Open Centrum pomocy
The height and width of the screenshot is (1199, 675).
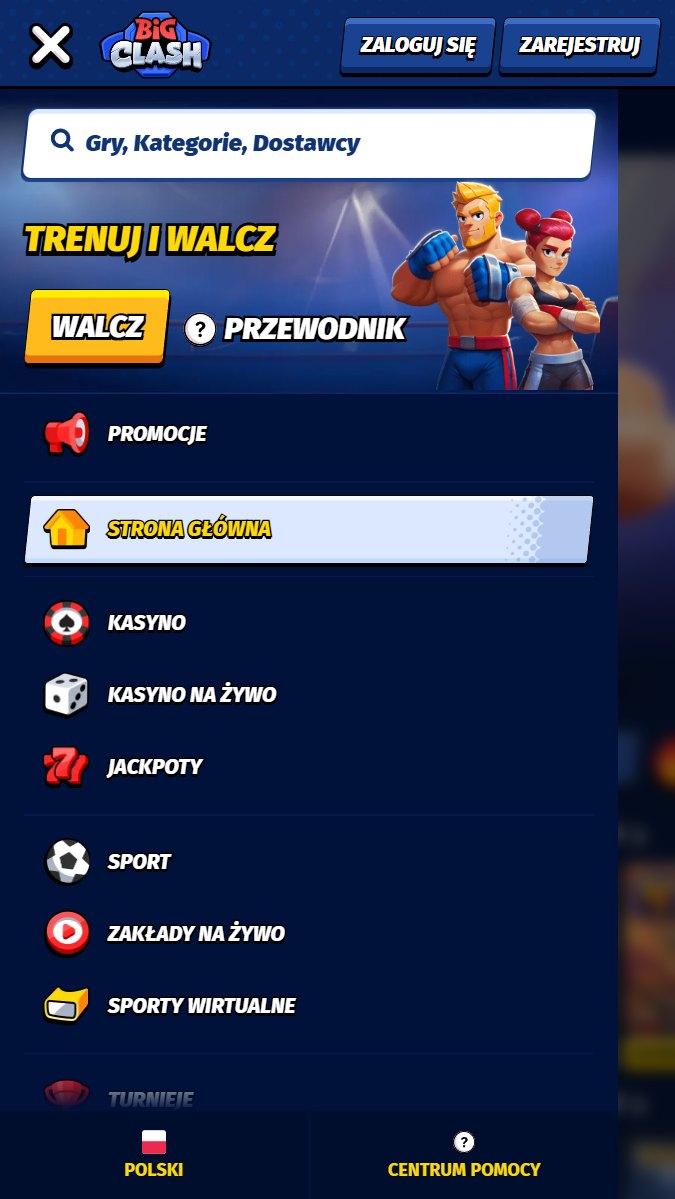pyautogui.click(x=463, y=1155)
